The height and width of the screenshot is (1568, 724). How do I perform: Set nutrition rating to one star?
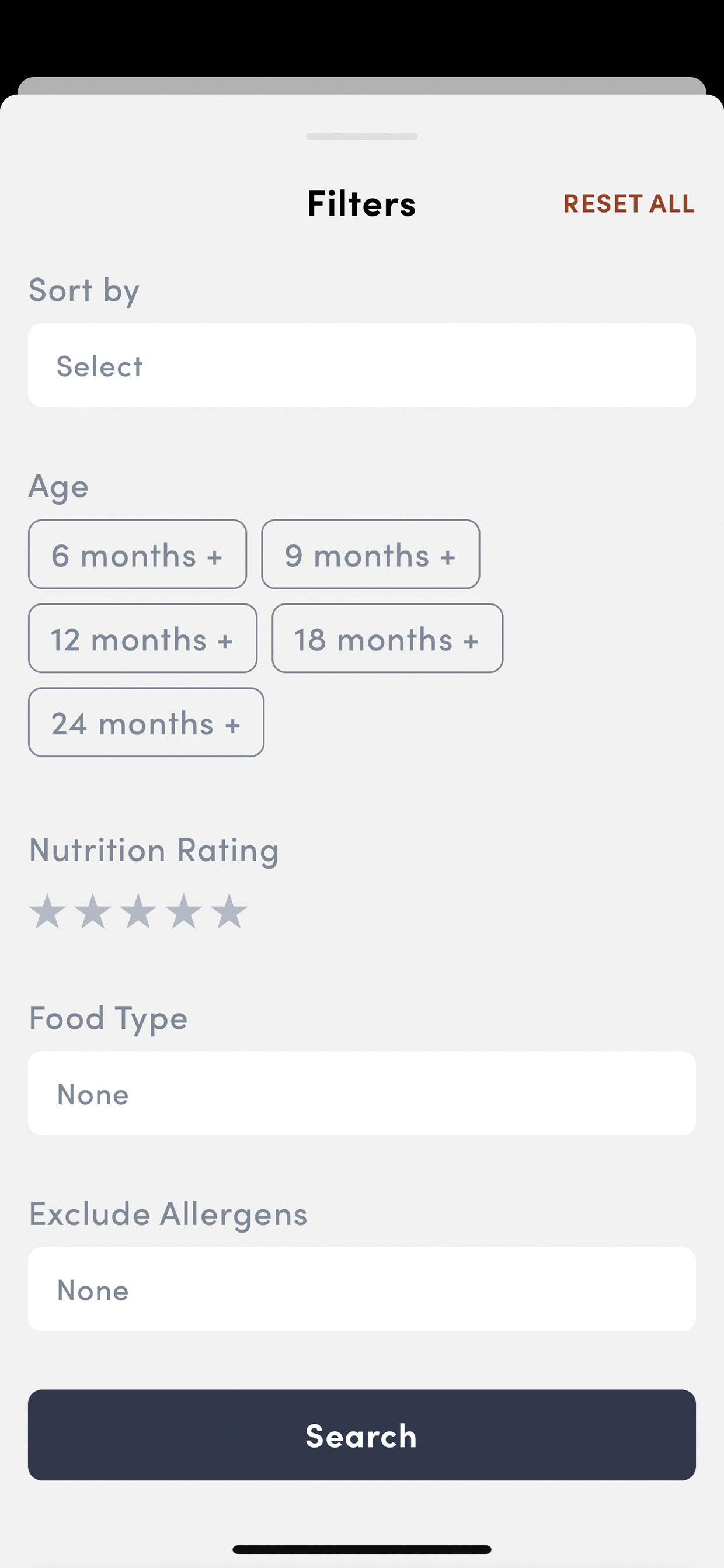47,911
